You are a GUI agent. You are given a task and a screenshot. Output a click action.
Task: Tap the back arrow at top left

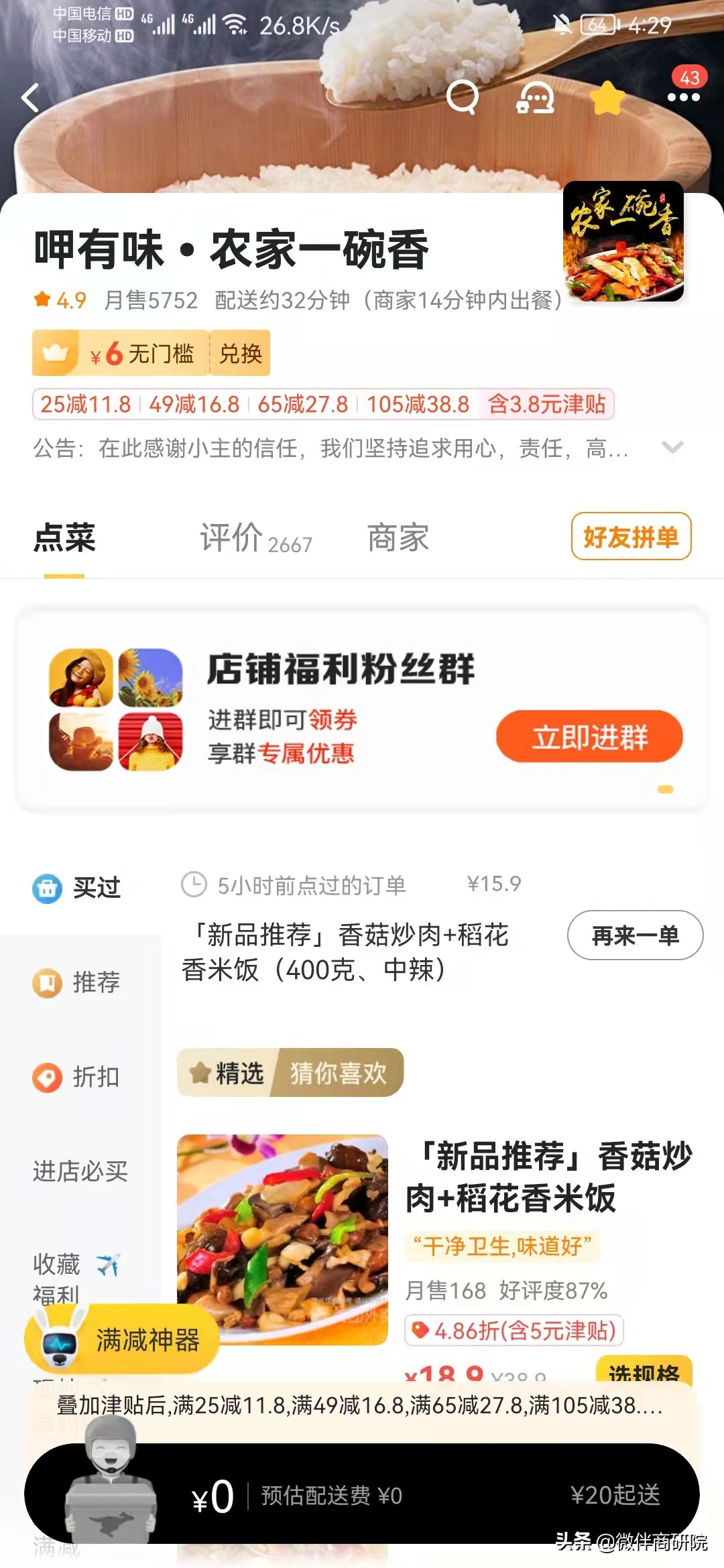(30, 98)
